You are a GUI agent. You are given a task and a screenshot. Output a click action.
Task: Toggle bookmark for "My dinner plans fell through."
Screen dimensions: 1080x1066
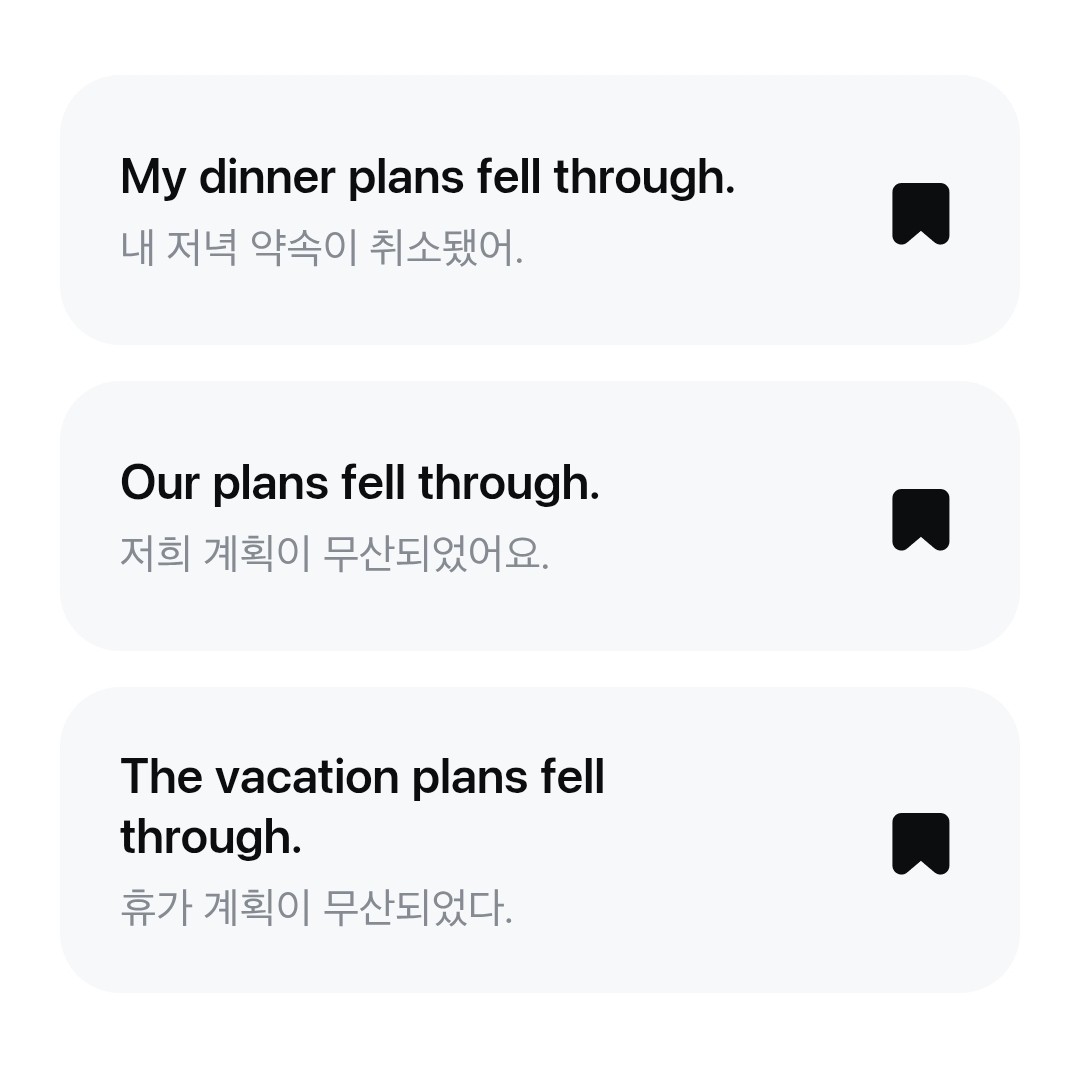pos(920,213)
